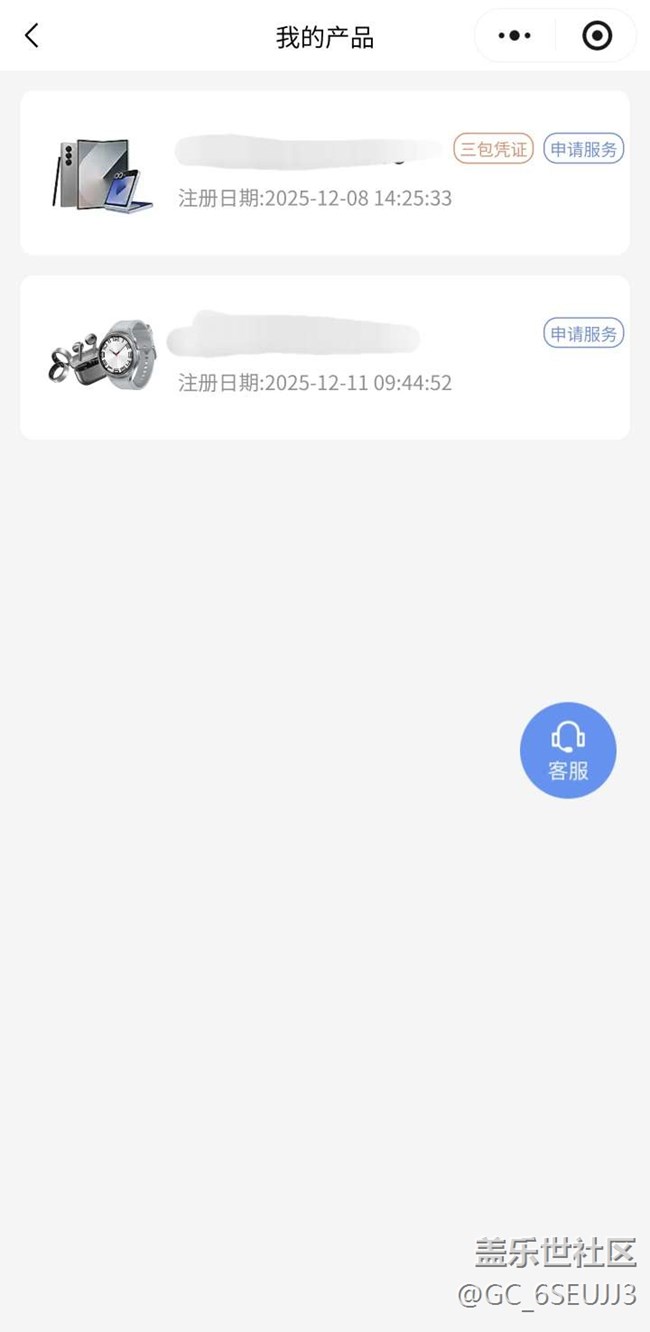The image size is (650, 1332).
Task: Tap 申请服务 for product registered 2025-12-11
Action: pos(584,333)
